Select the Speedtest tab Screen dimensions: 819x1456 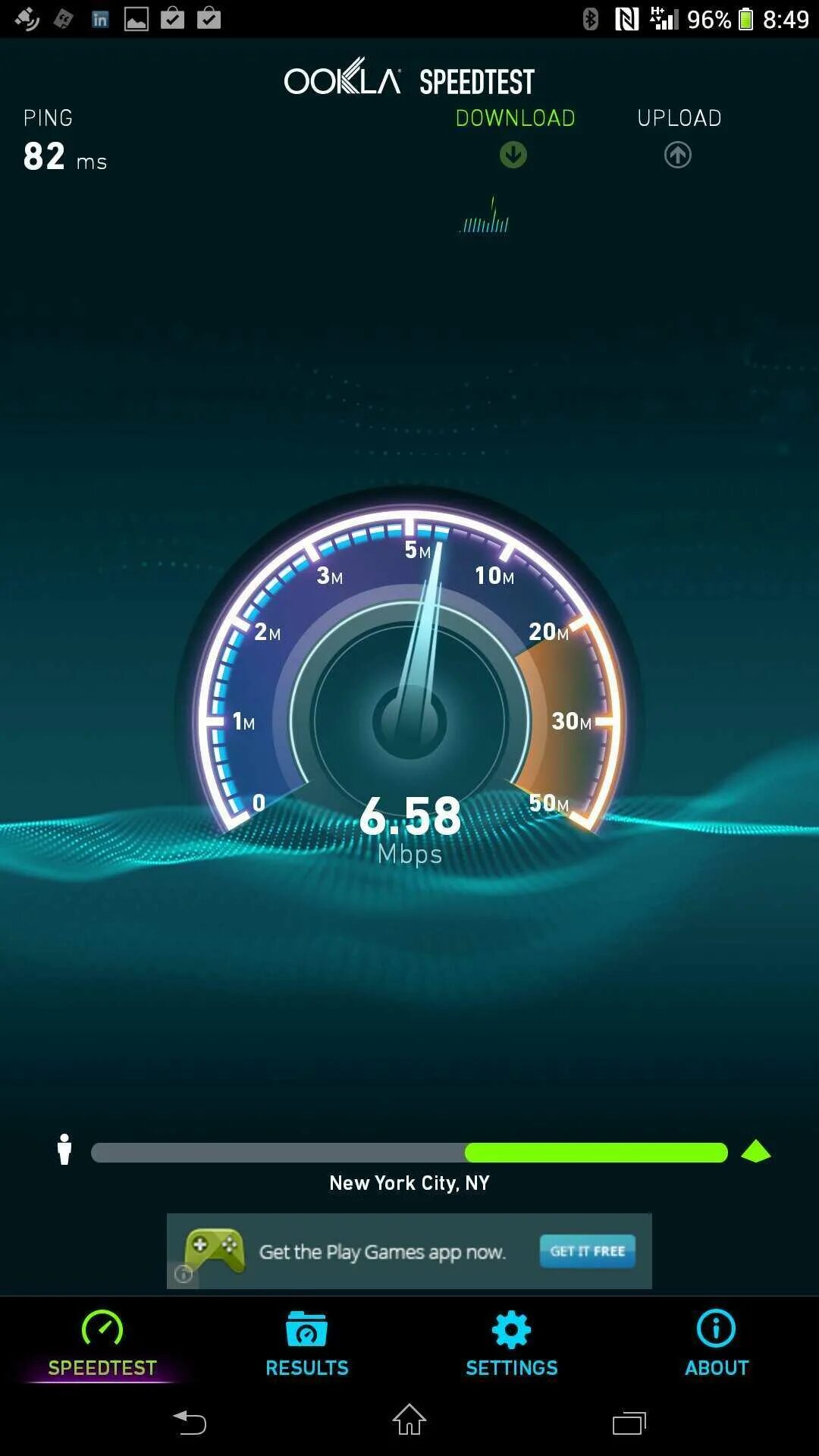point(102,1345)
